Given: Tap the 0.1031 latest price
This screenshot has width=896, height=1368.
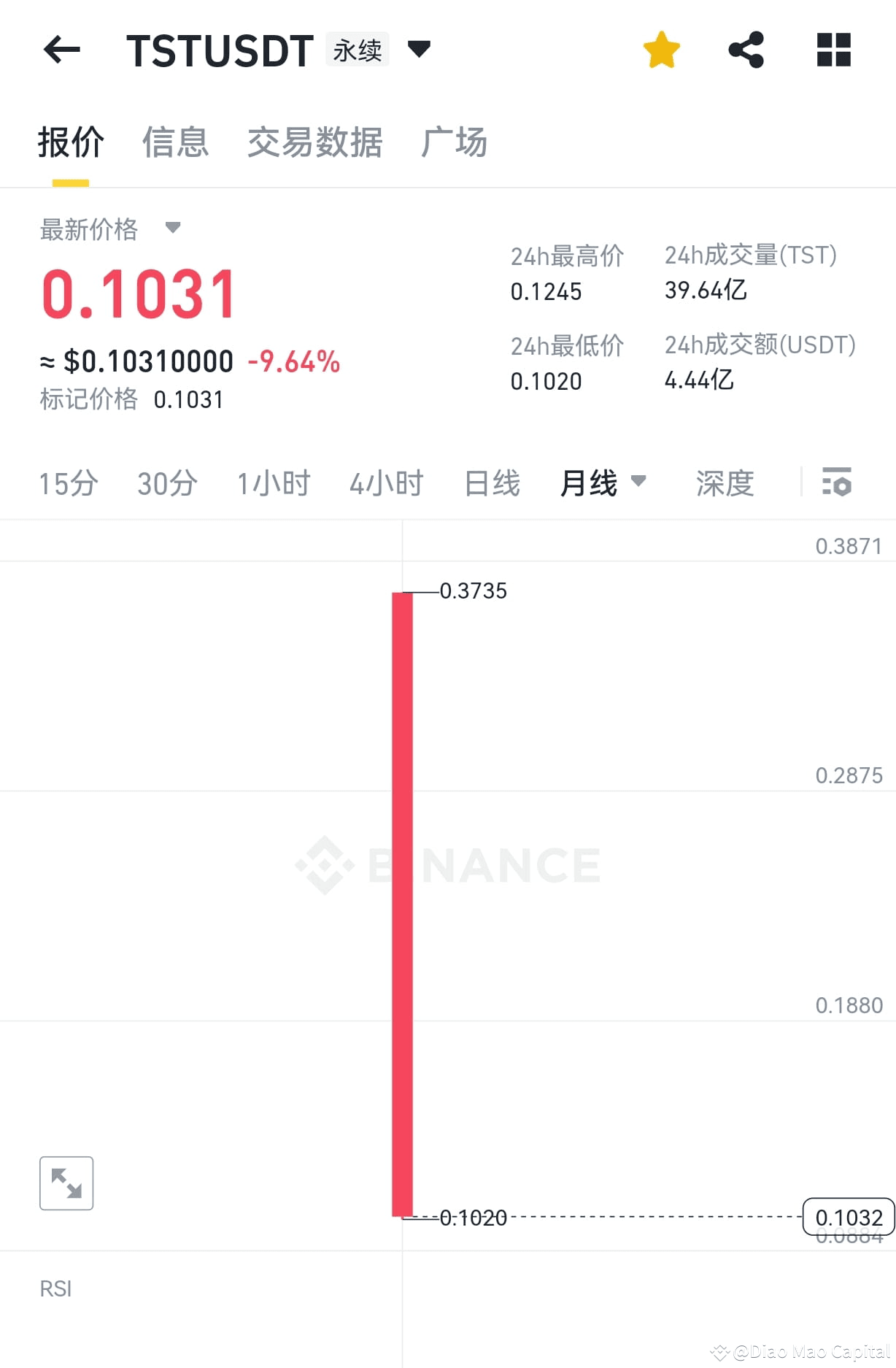Looking at the screenshot, I should [x=139, y=292].
